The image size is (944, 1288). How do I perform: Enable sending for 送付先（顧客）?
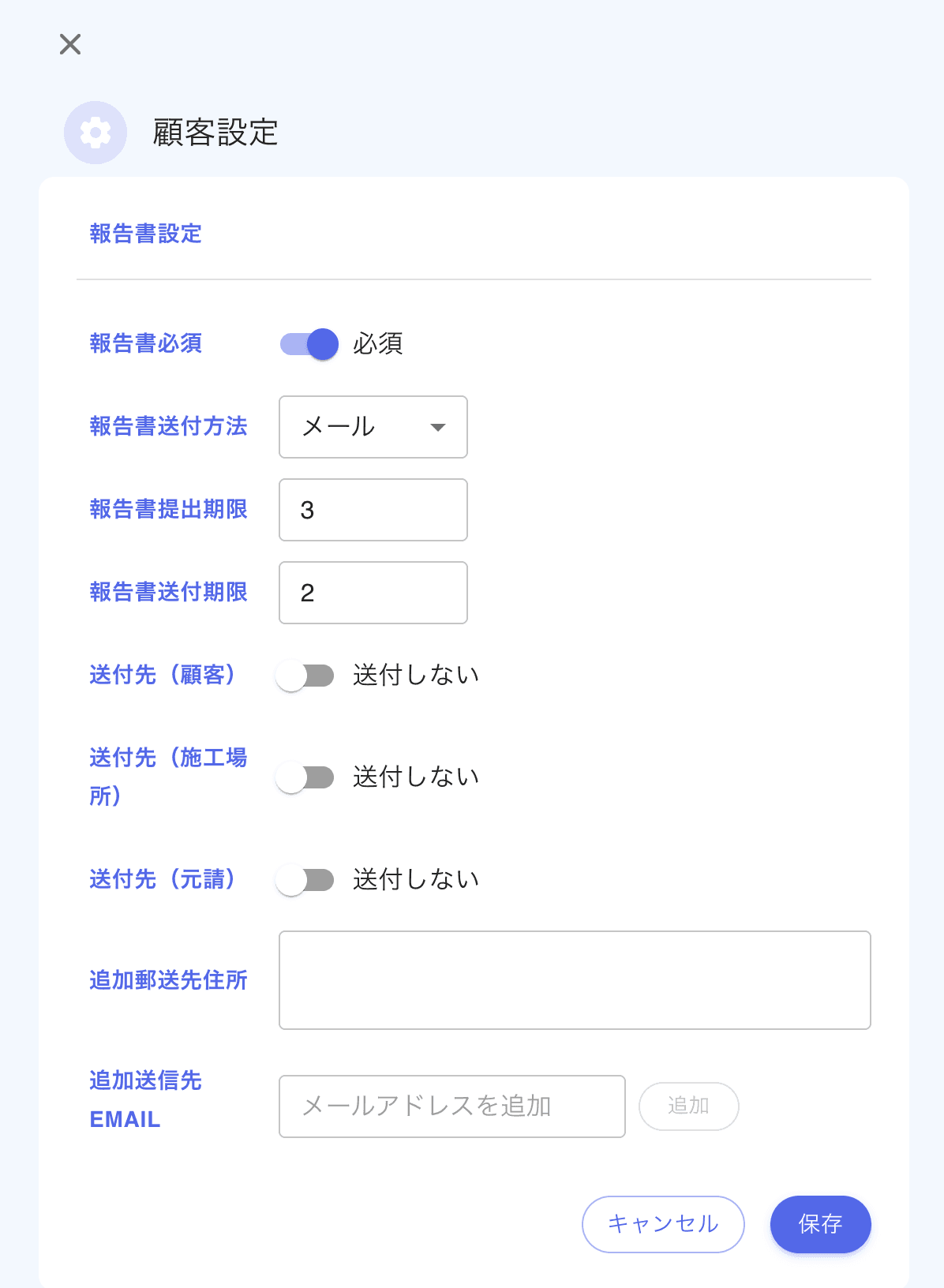305,675
